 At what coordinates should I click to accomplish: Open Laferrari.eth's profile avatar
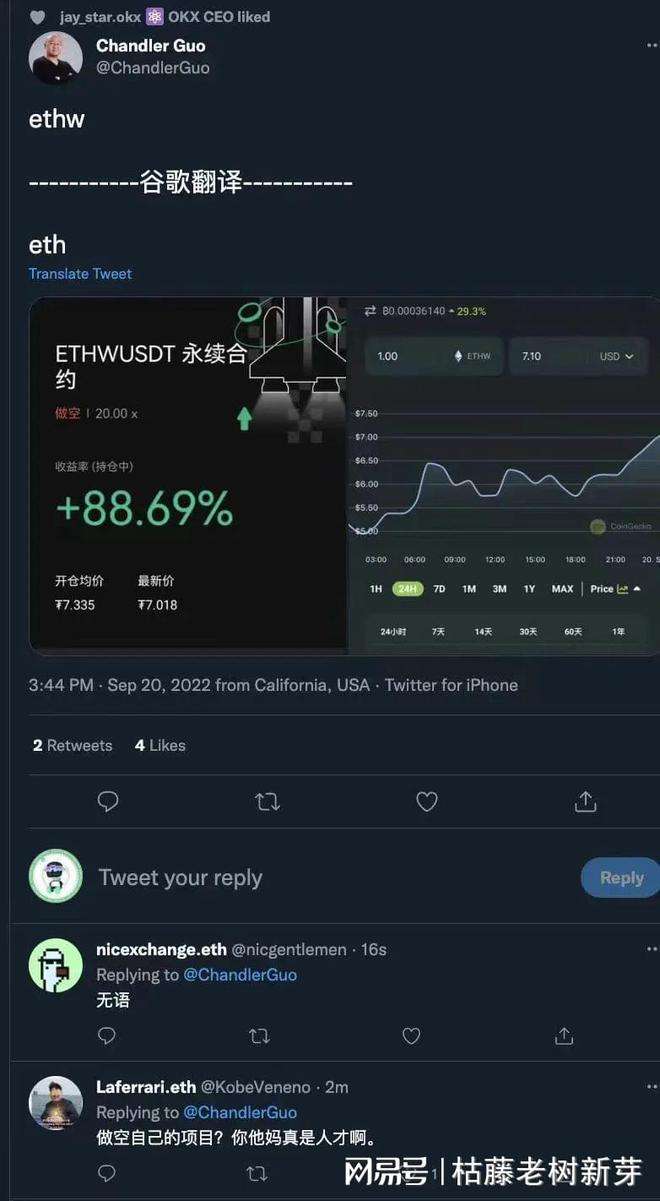tap(56, 1103)
